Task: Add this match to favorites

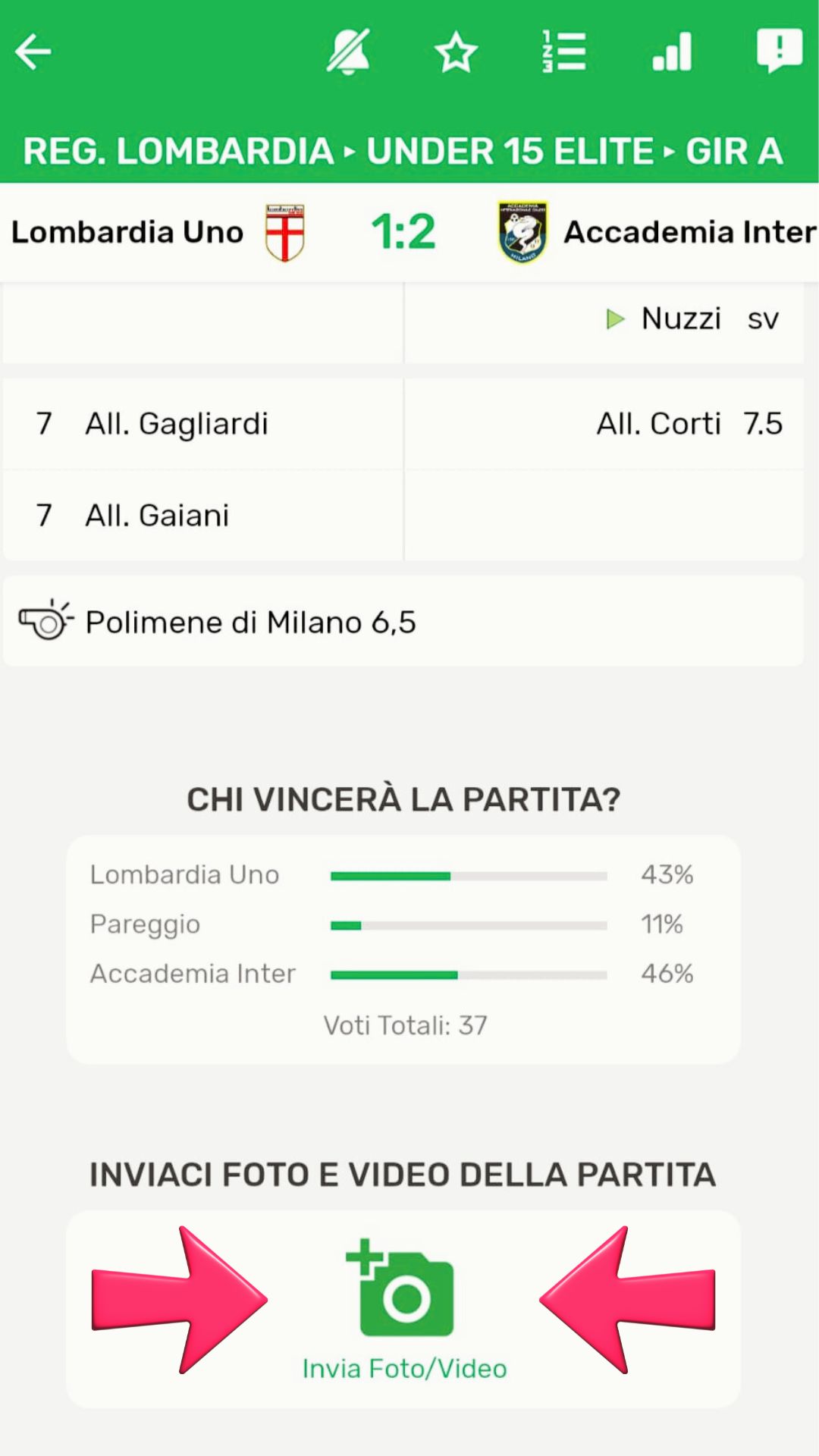Action: pyautogui.click(x=456, y=52)
